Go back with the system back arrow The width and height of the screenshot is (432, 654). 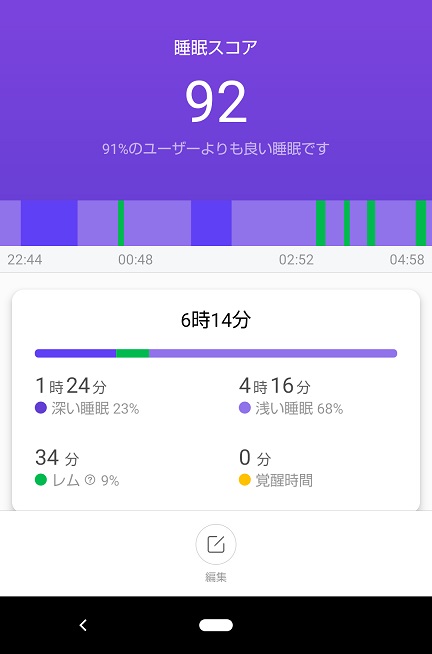pyautogui.click(x=83, y=625)
